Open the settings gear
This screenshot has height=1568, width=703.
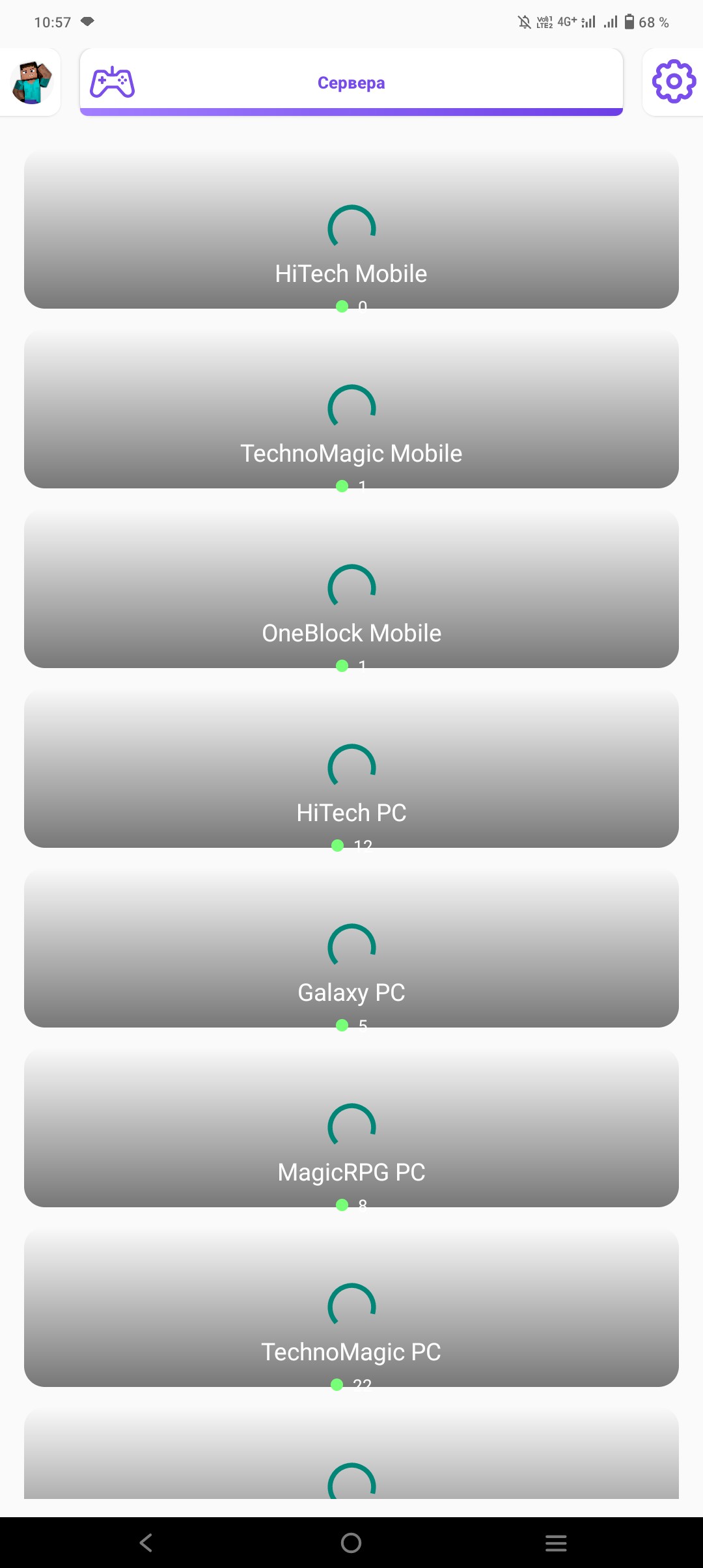point(674,81)
